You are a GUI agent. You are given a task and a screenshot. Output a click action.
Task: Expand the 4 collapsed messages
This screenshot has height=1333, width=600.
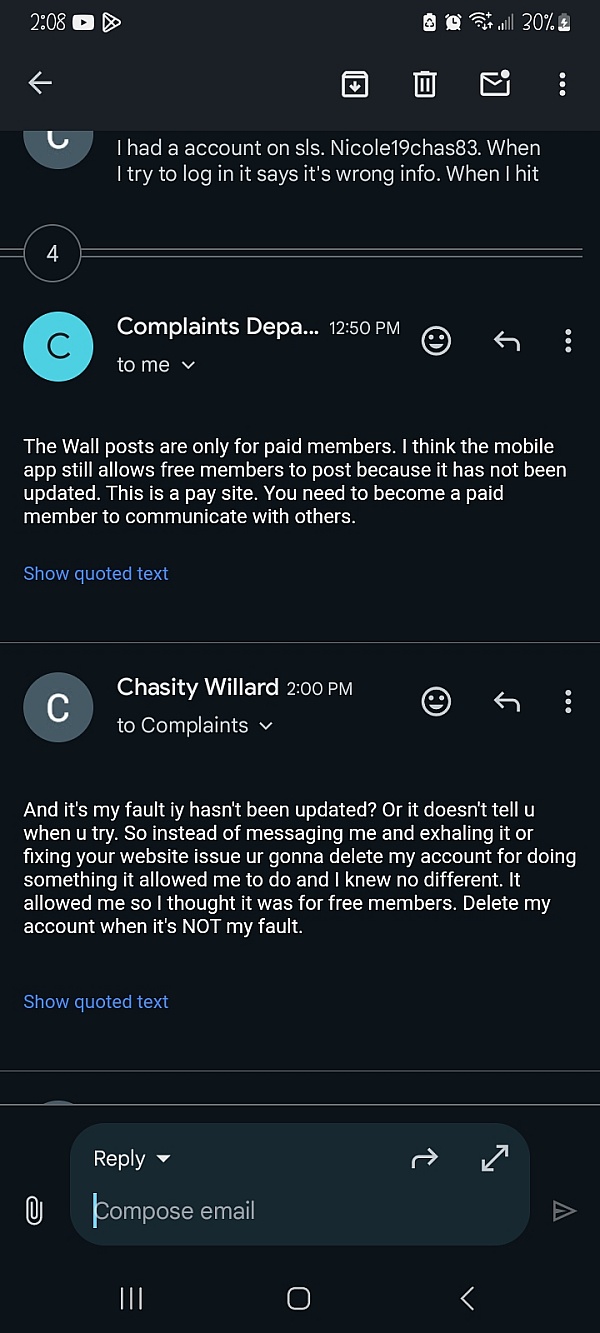(52, 253)
